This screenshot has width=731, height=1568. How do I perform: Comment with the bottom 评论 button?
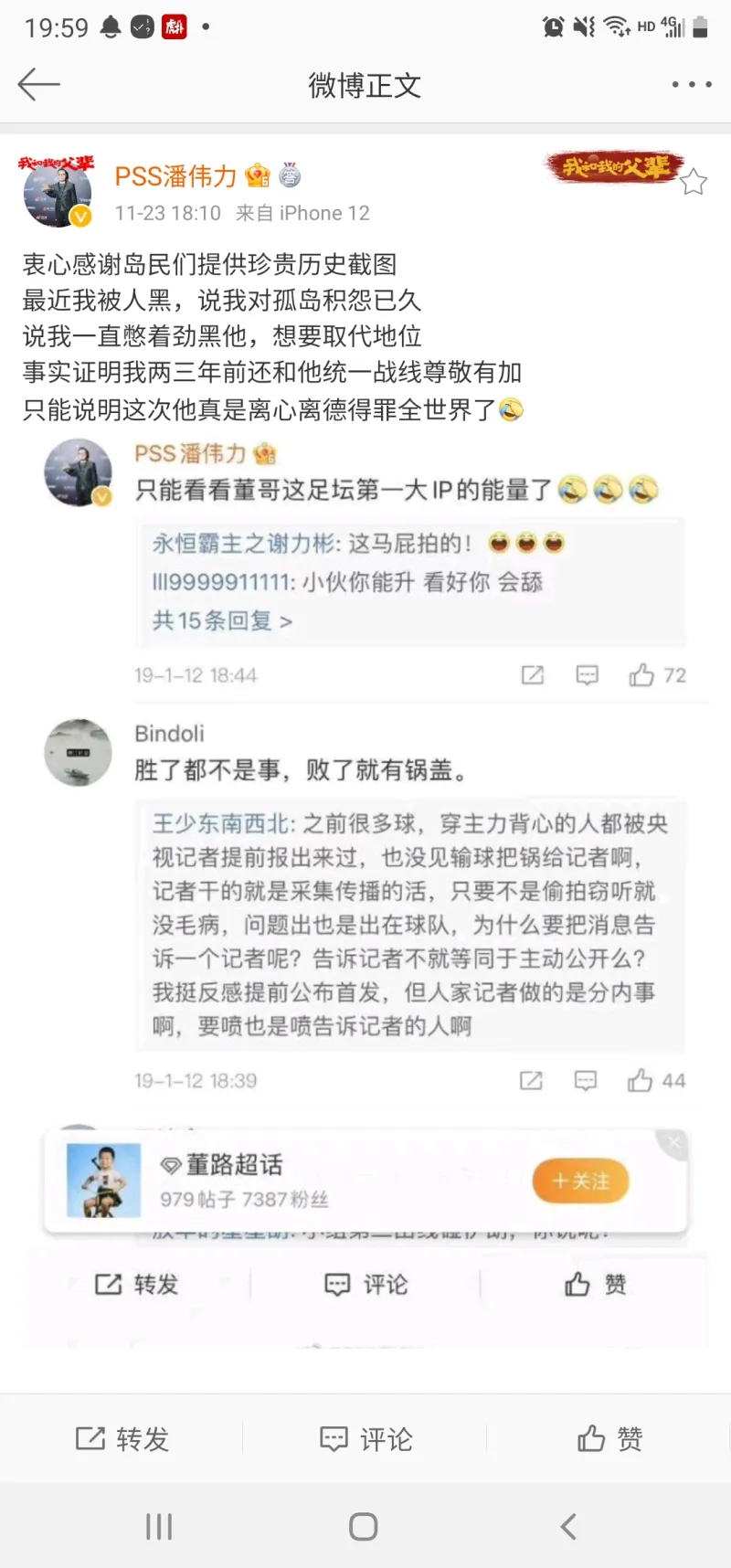click(365, 1439)
